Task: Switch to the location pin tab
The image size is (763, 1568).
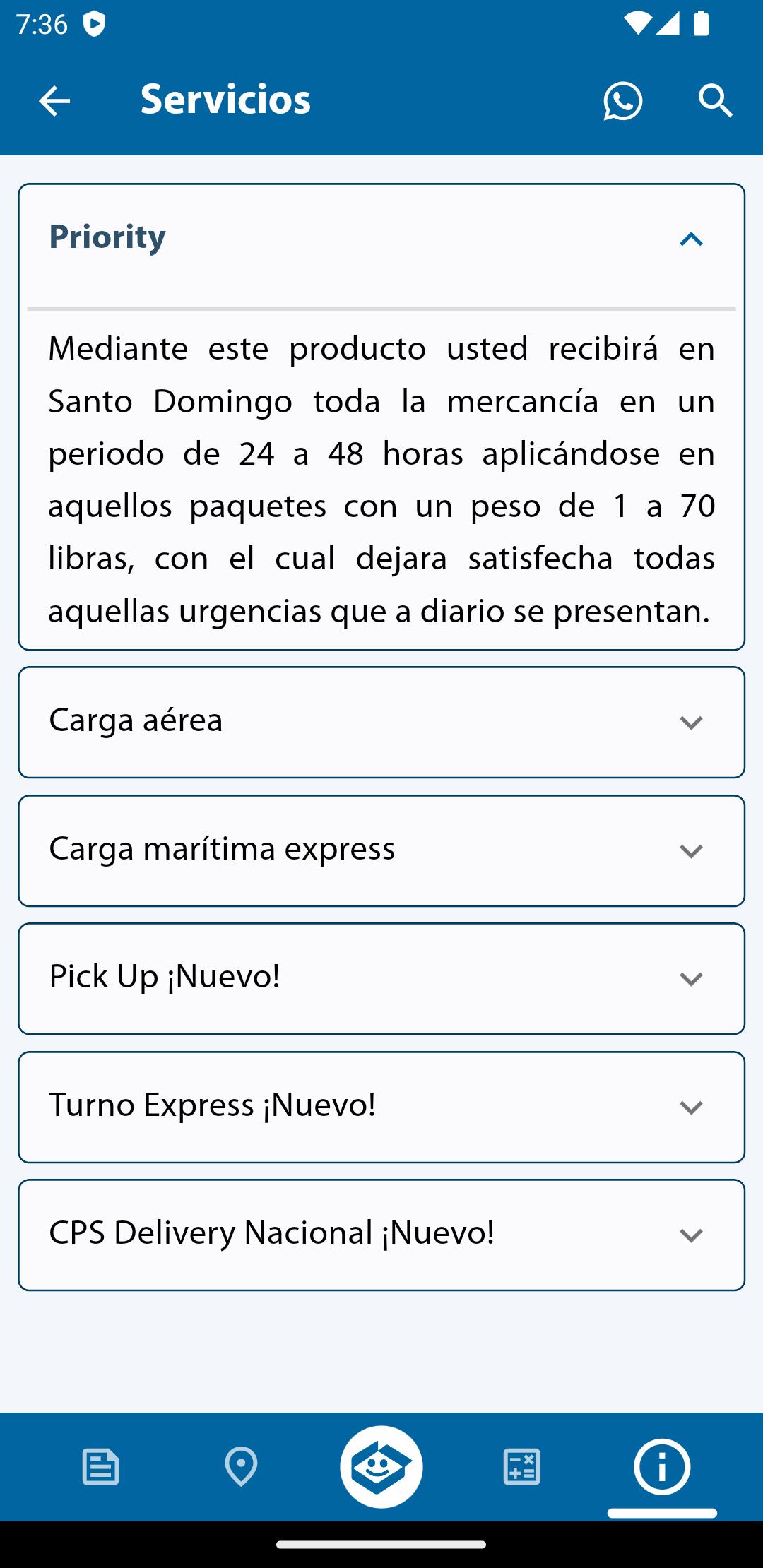Action: pyautogui.click(x=241, y=1467)
